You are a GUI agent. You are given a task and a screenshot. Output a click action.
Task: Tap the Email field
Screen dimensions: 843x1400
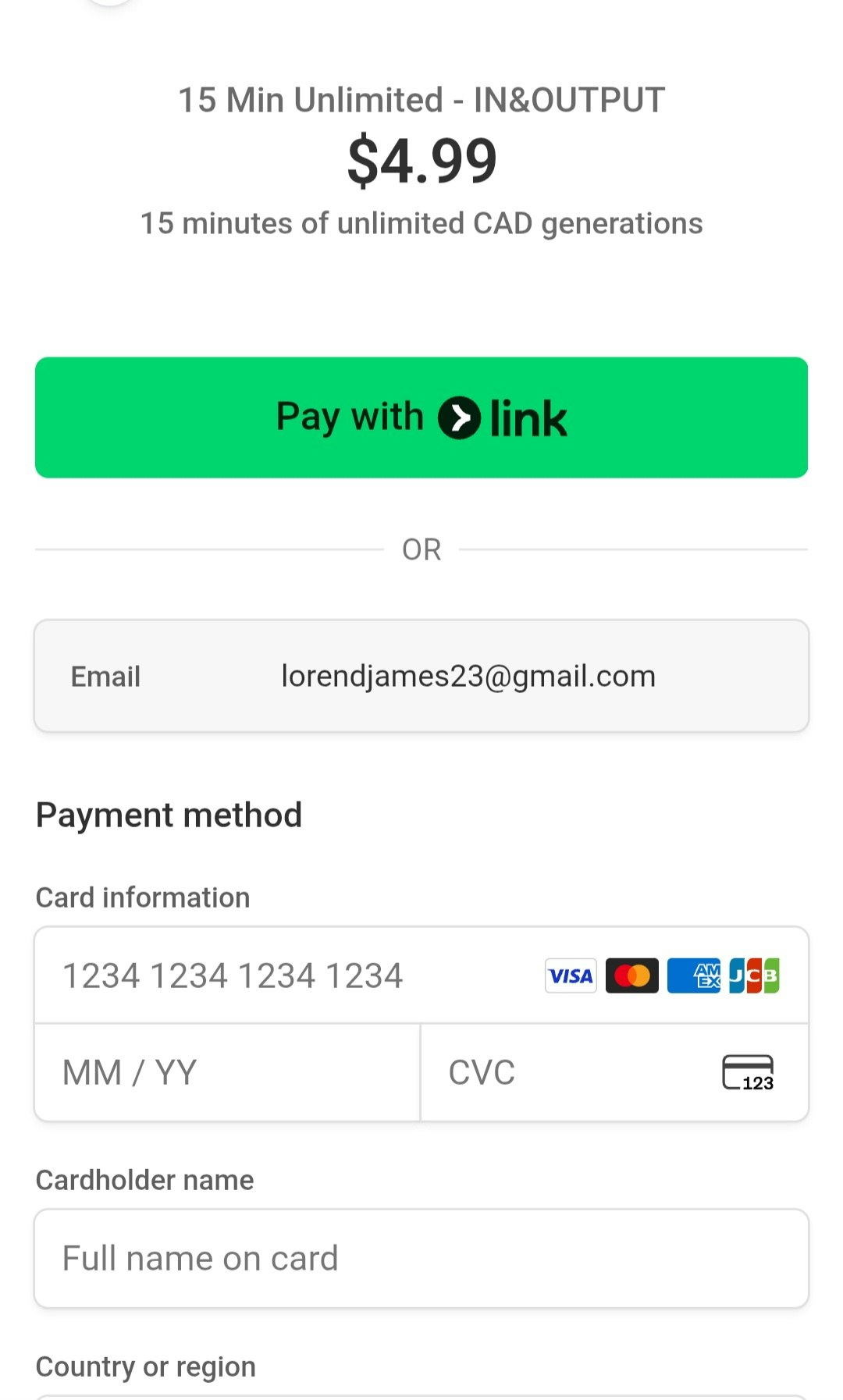point(421,676)
